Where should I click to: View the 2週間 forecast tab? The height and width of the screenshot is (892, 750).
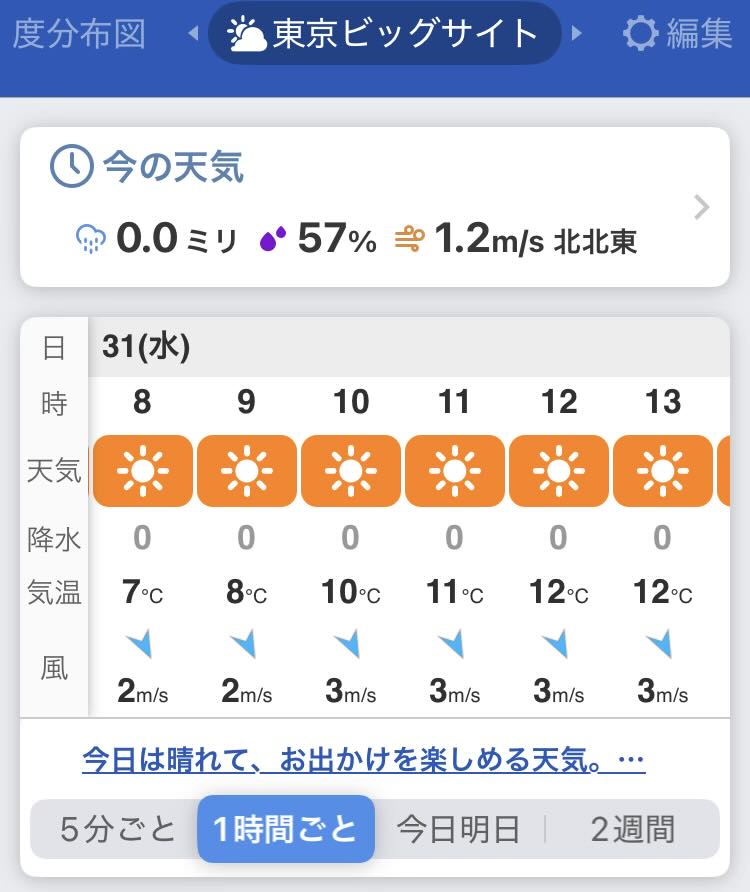tap(632, 829)
